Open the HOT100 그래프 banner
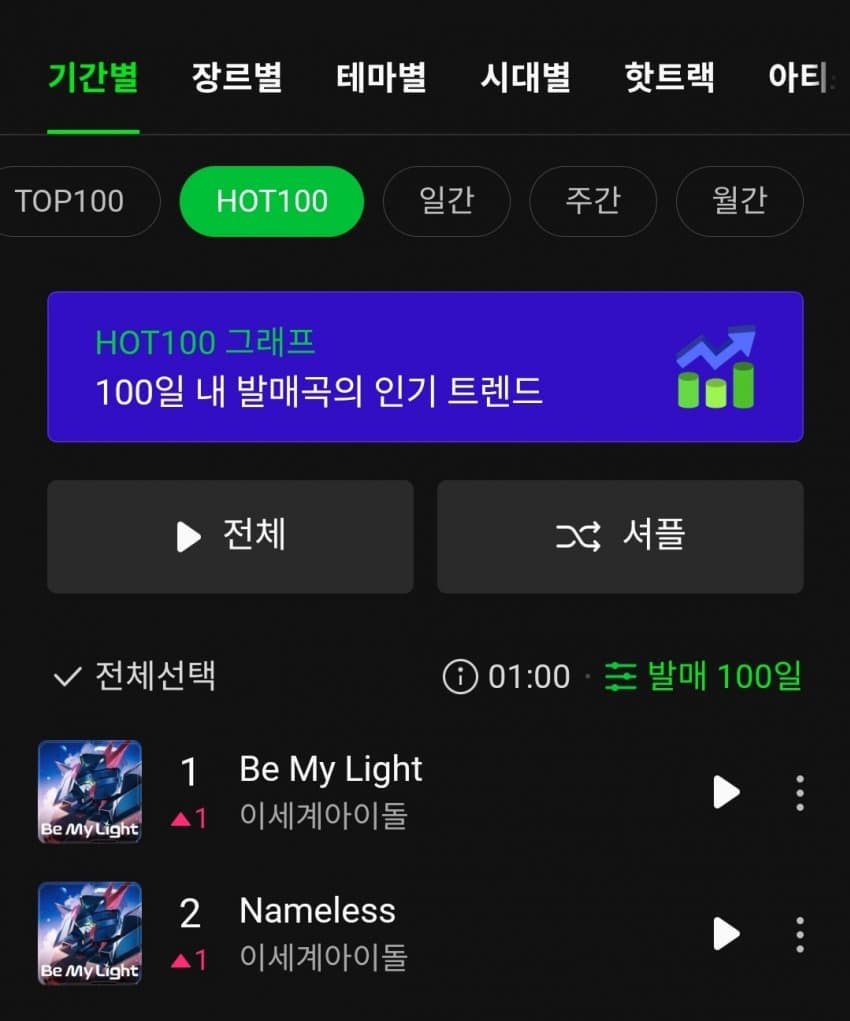The image size is (850, 1021). click(425, 367)
